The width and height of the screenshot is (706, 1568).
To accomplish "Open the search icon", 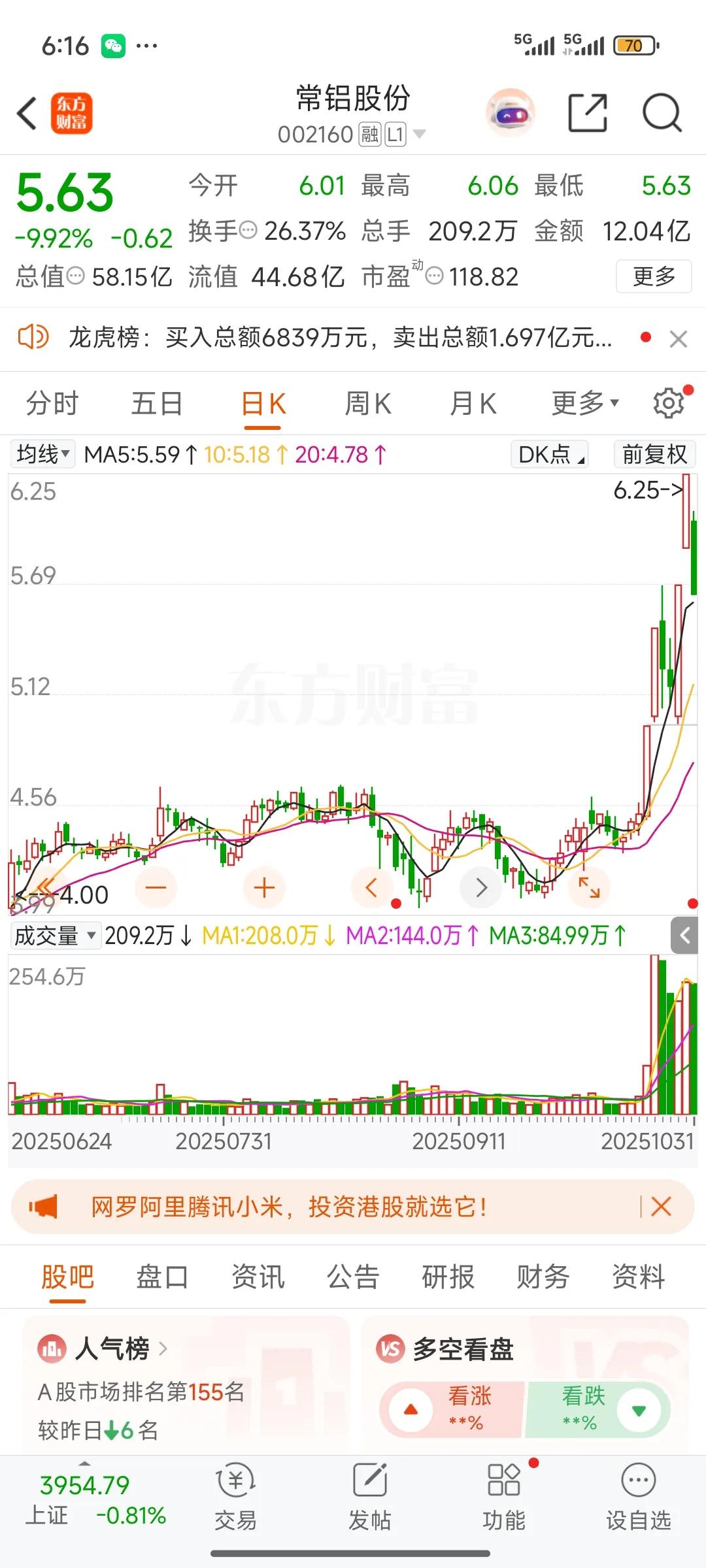I will 663,114.
